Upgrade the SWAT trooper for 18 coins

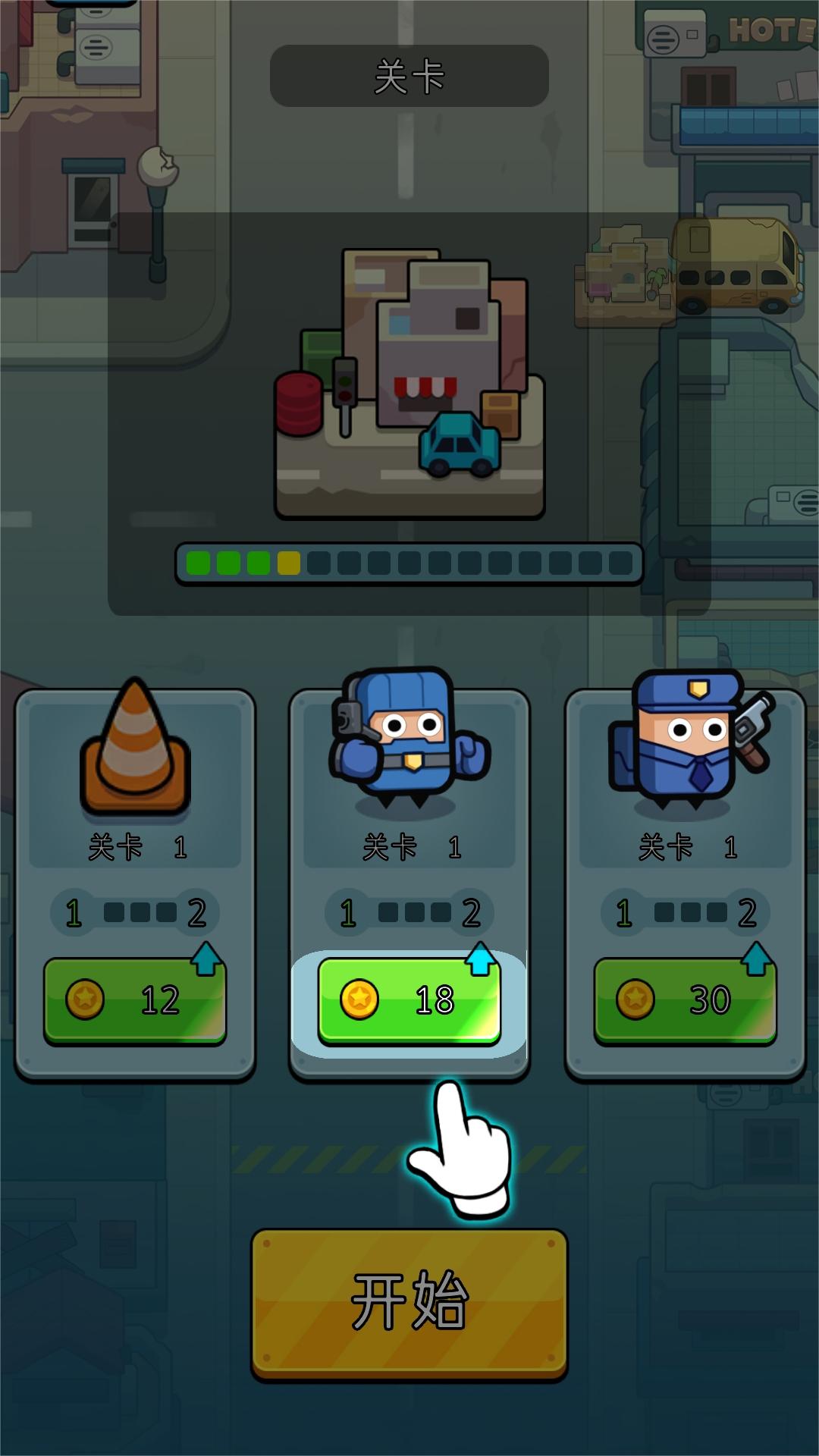point(409,1001)
